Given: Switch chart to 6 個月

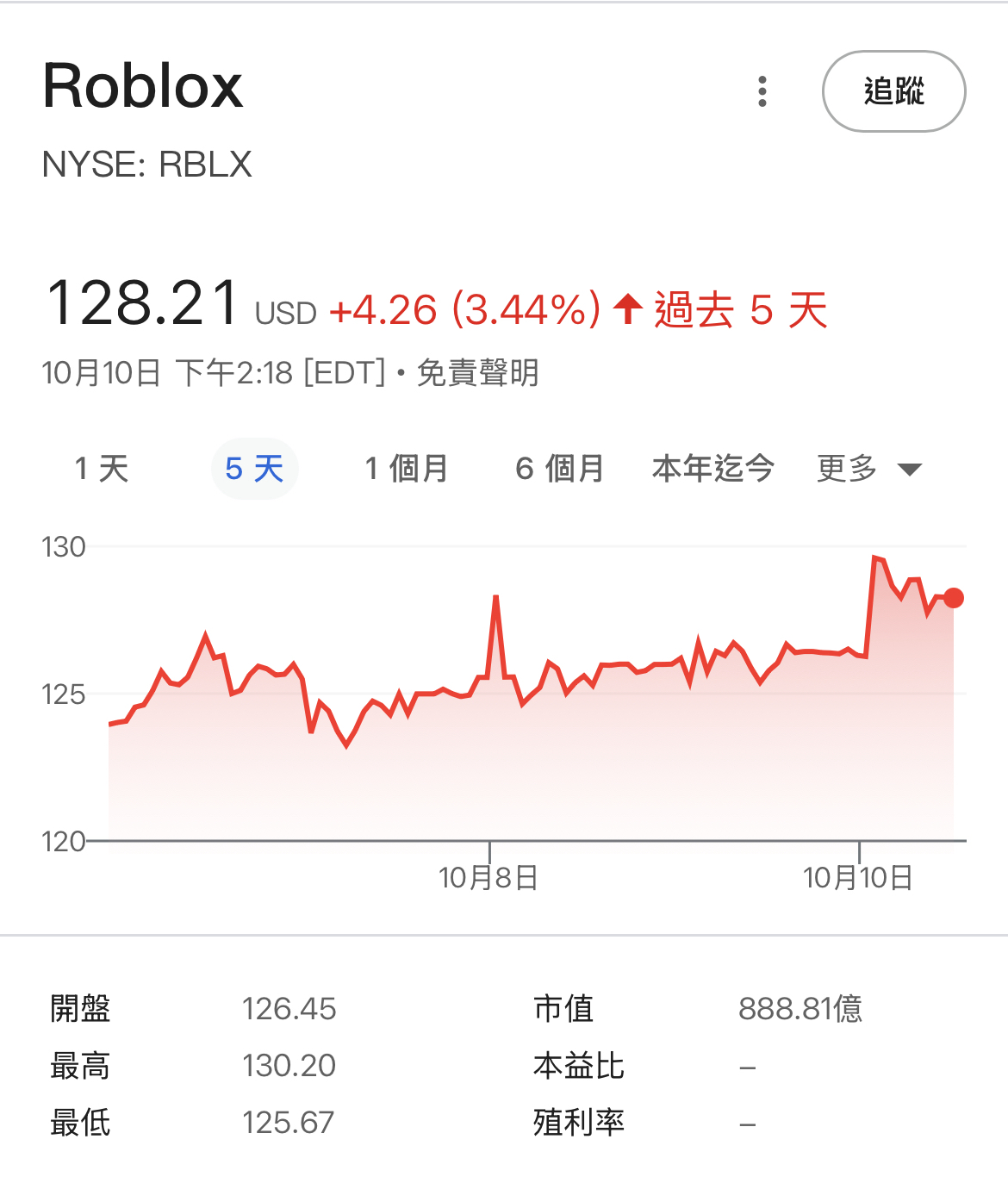Looking at the screenshot, I should click(559, 469).
